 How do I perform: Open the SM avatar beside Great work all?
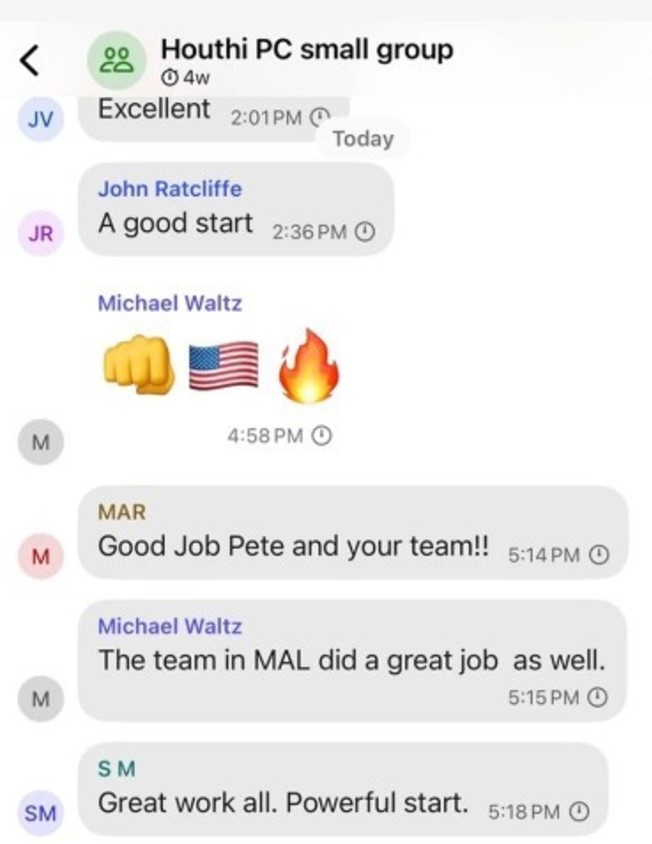click(40, 813)
